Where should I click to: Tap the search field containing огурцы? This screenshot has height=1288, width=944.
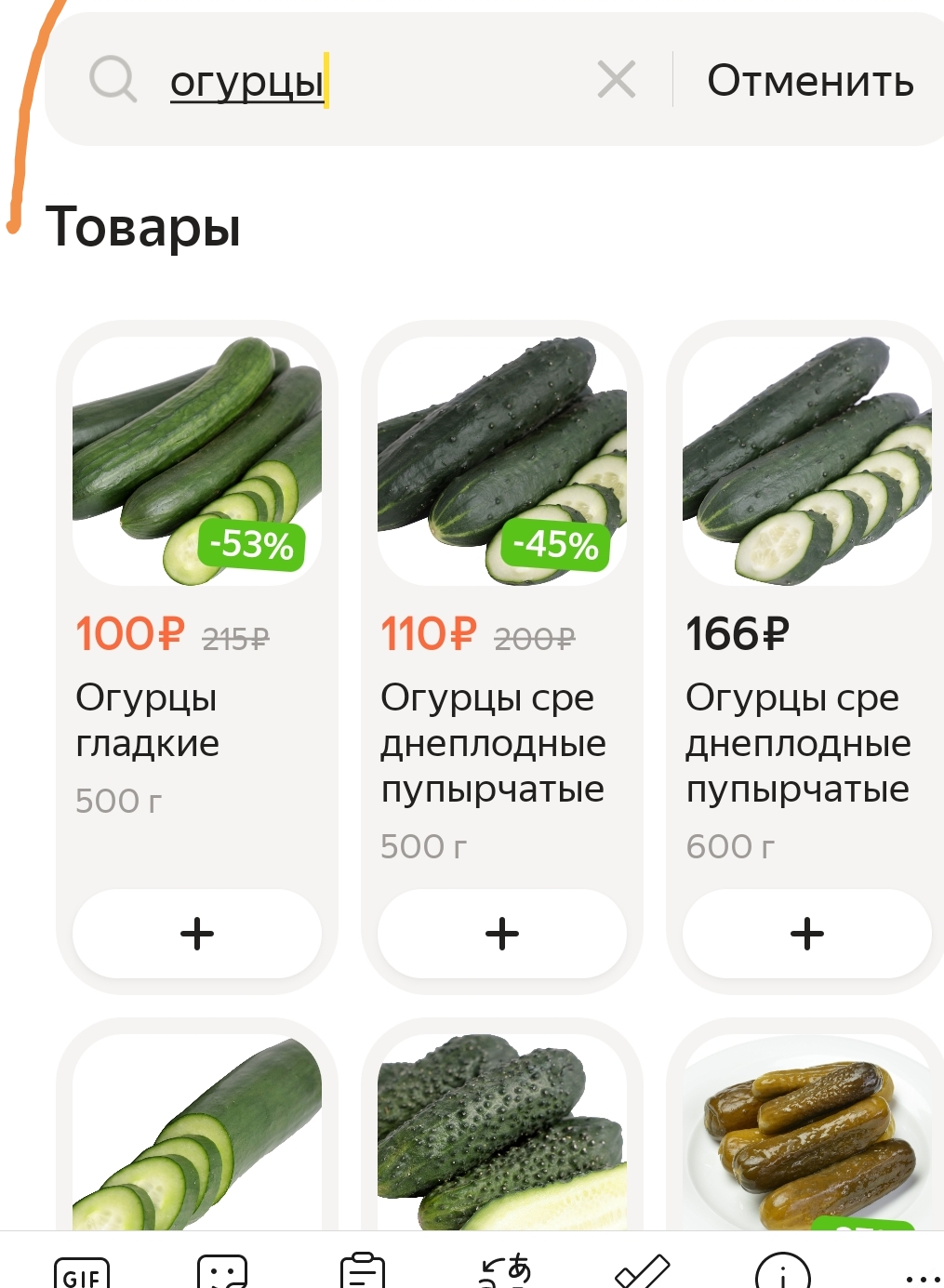372,81
